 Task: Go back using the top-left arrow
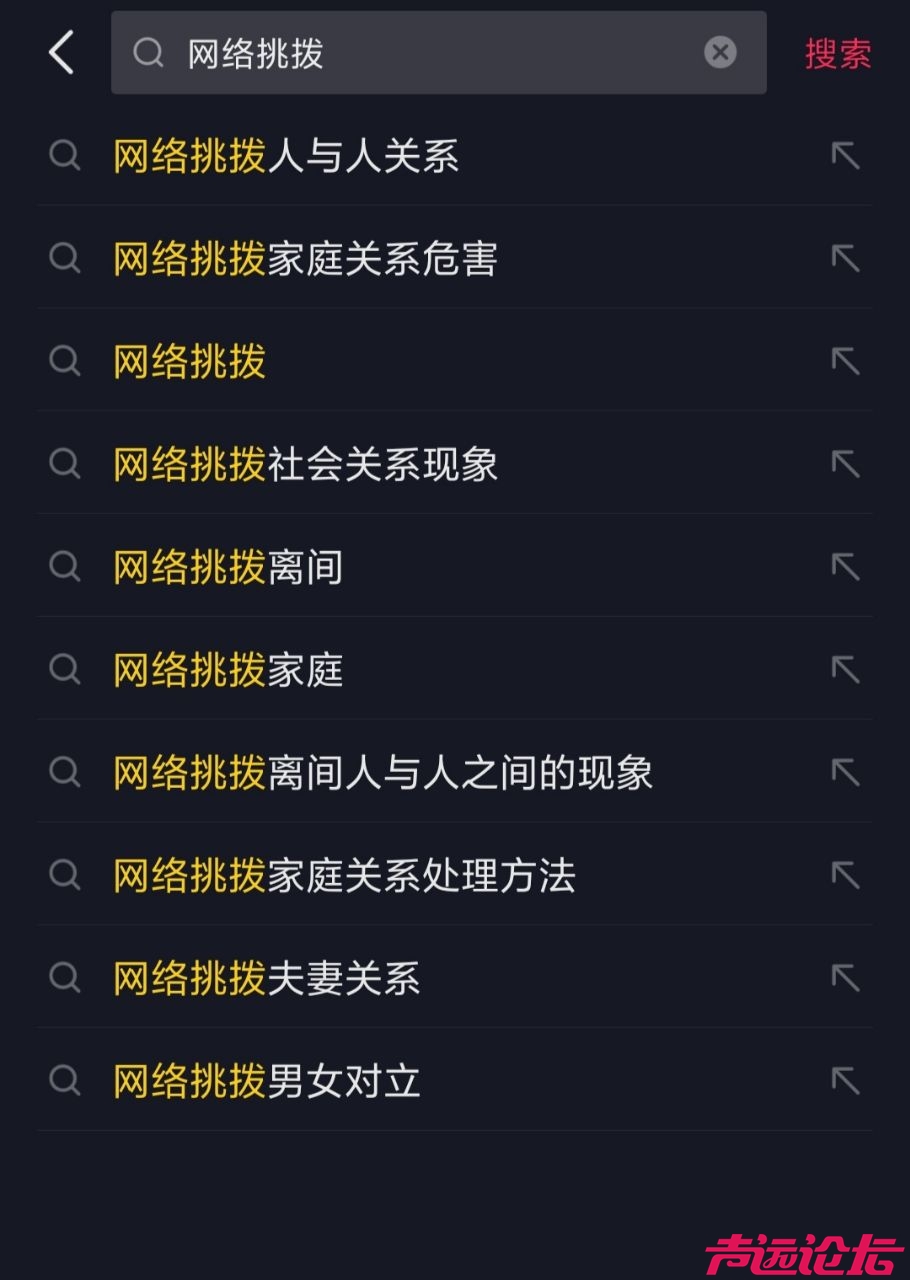pos(61,53)
